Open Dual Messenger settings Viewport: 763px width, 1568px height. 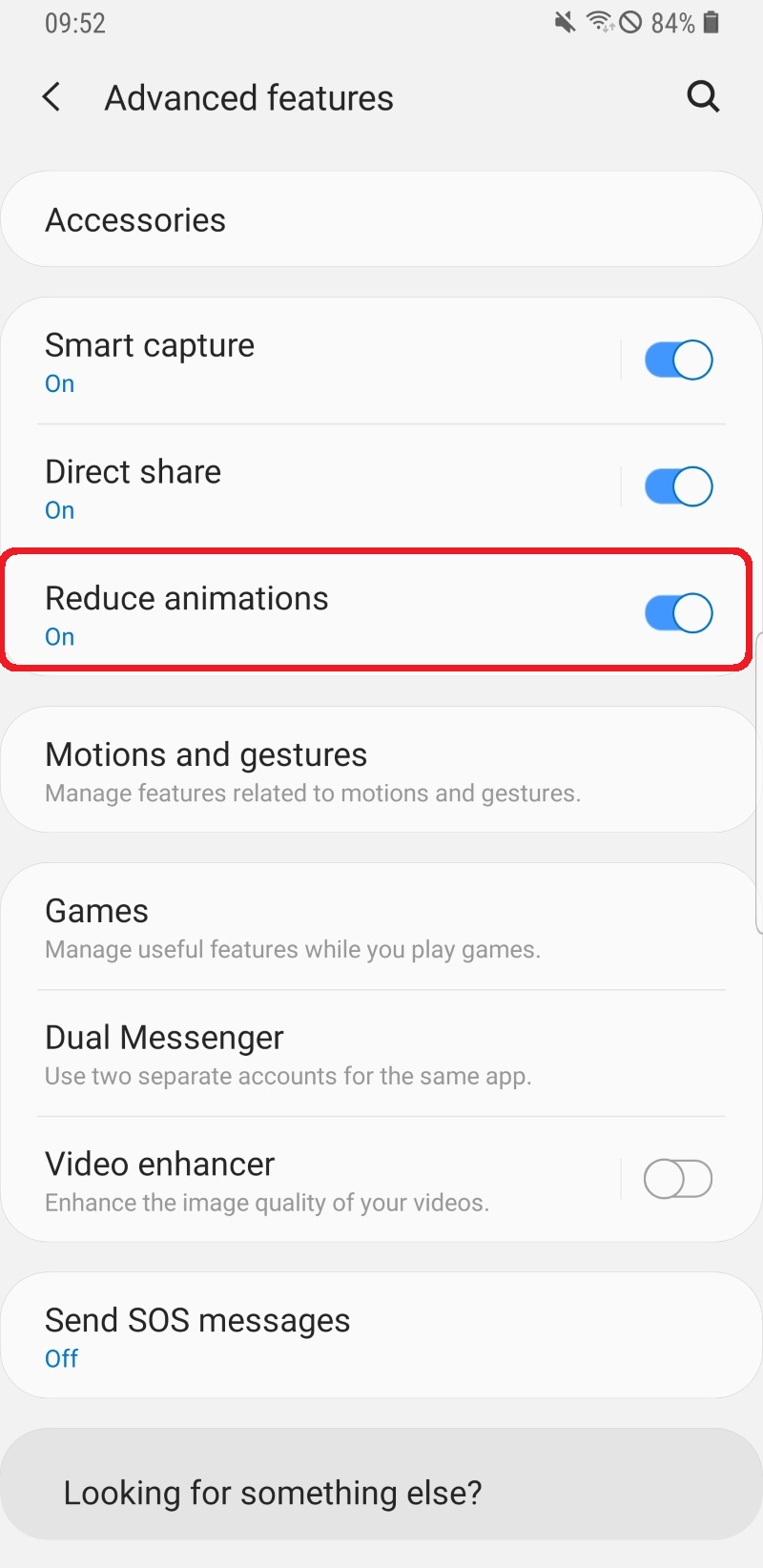tap(381, 1054)
